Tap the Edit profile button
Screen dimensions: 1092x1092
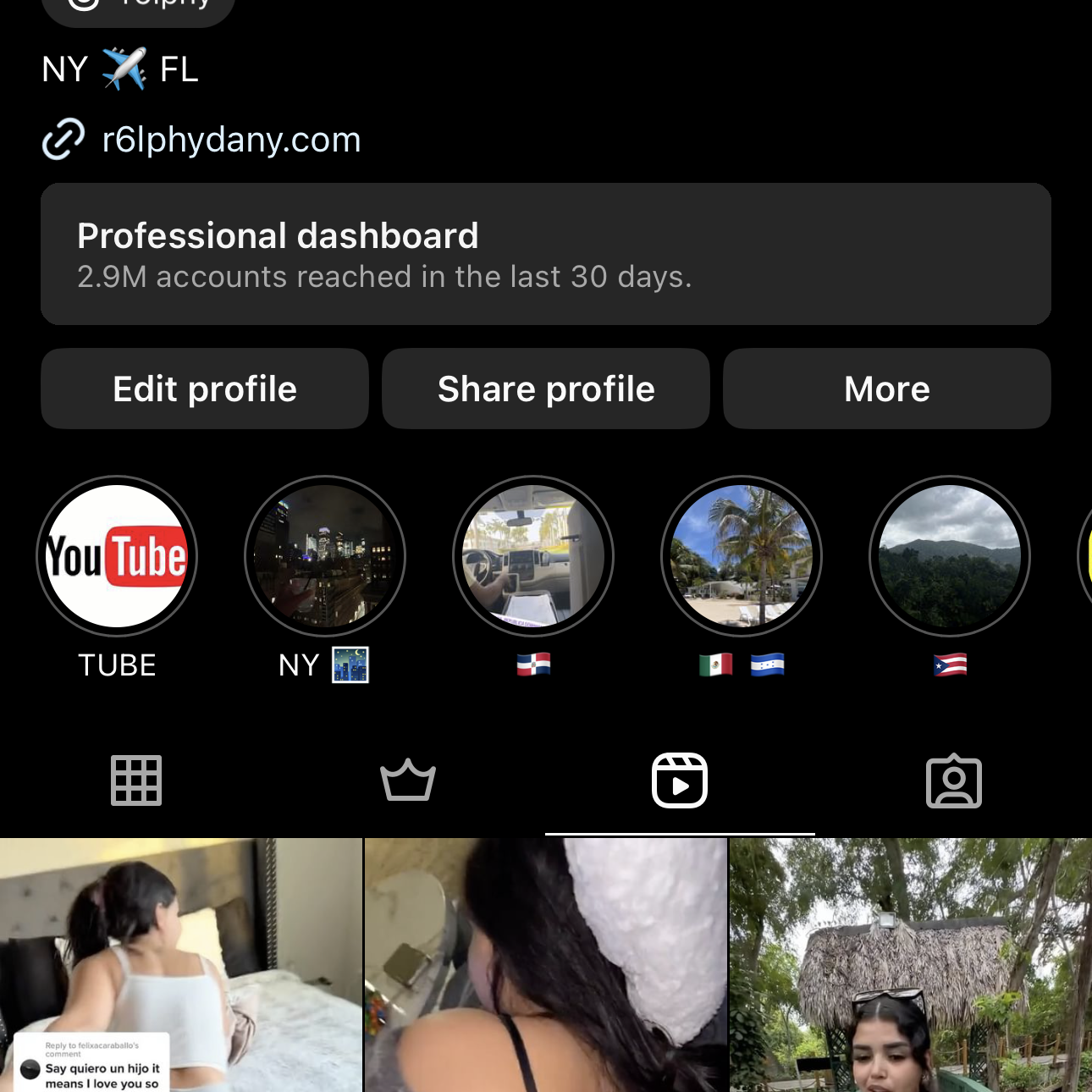205,389
